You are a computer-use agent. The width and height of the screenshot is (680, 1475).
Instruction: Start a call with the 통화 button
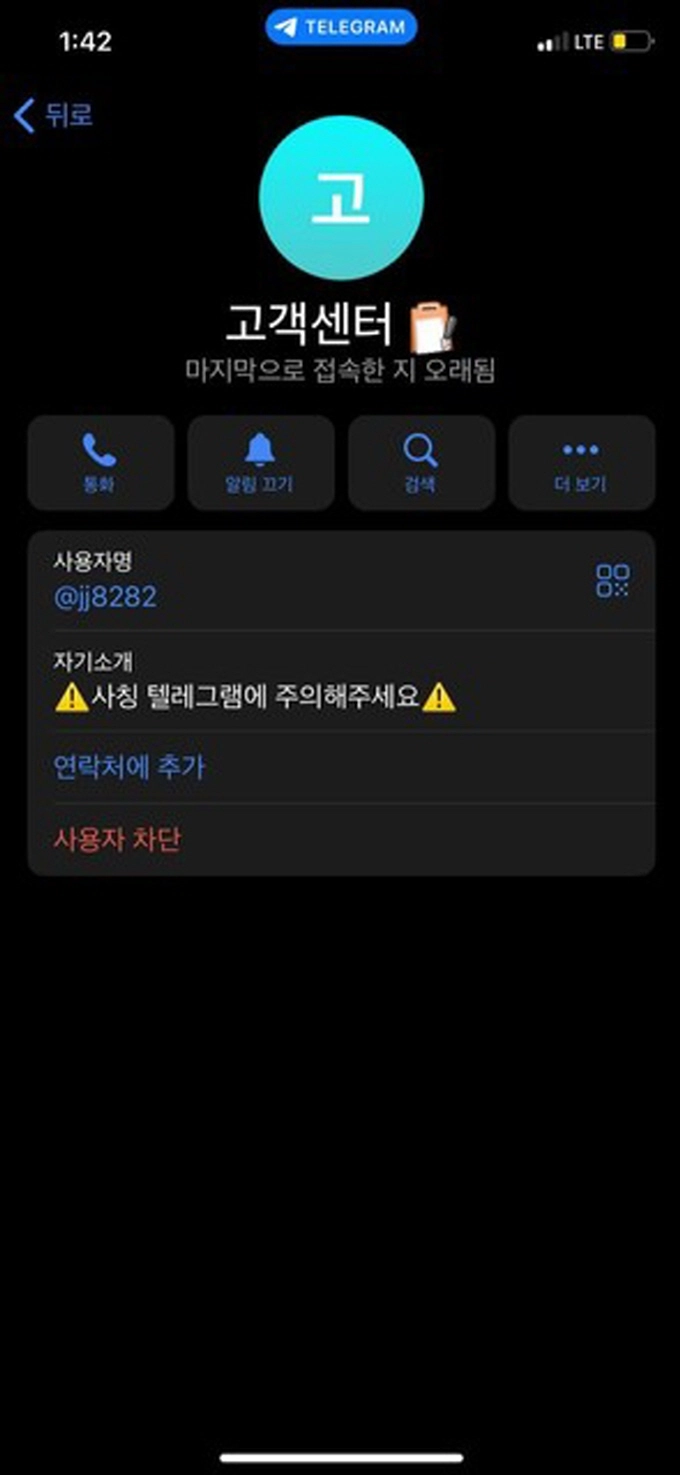point(100,463)
